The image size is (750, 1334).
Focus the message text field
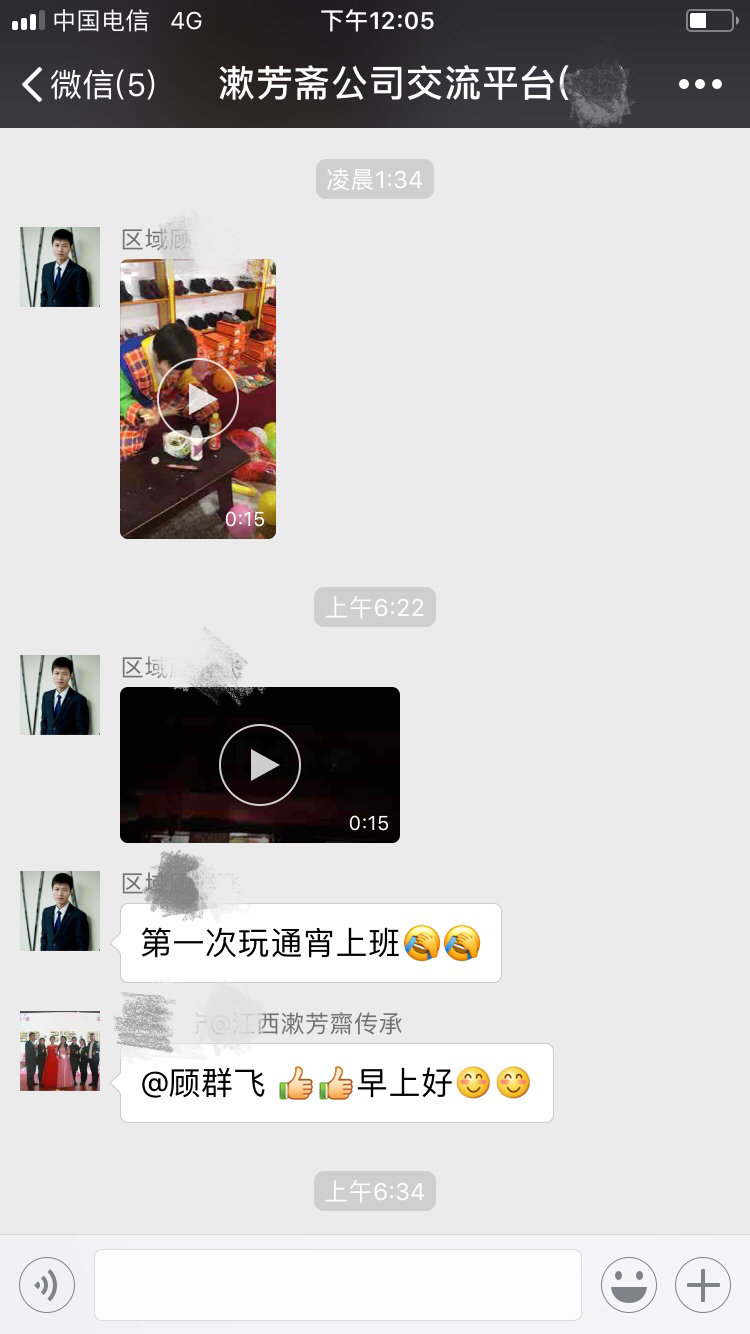[338, 1284]
